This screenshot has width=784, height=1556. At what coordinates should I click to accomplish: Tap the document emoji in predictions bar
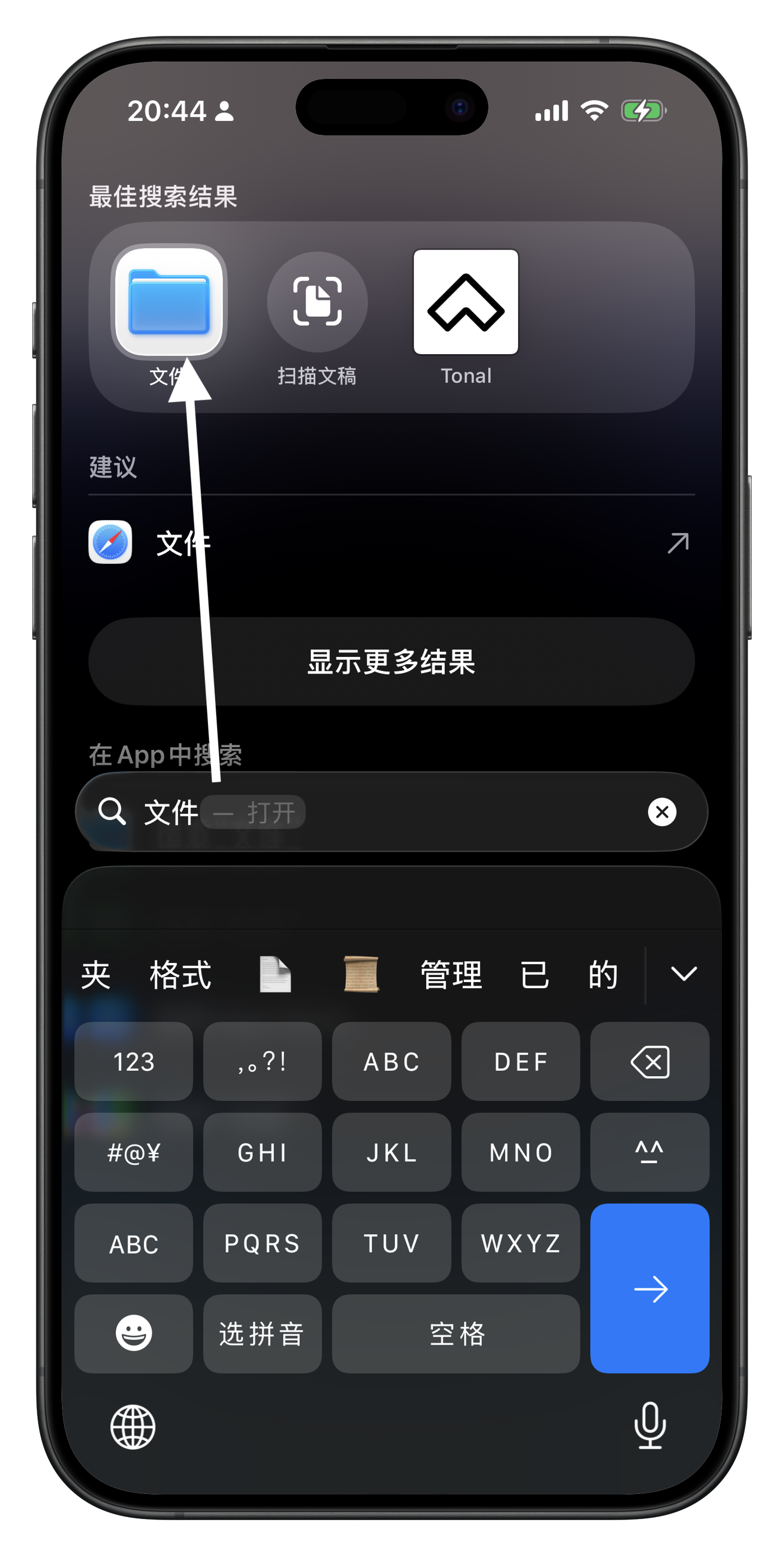click(x=275, y=973)
